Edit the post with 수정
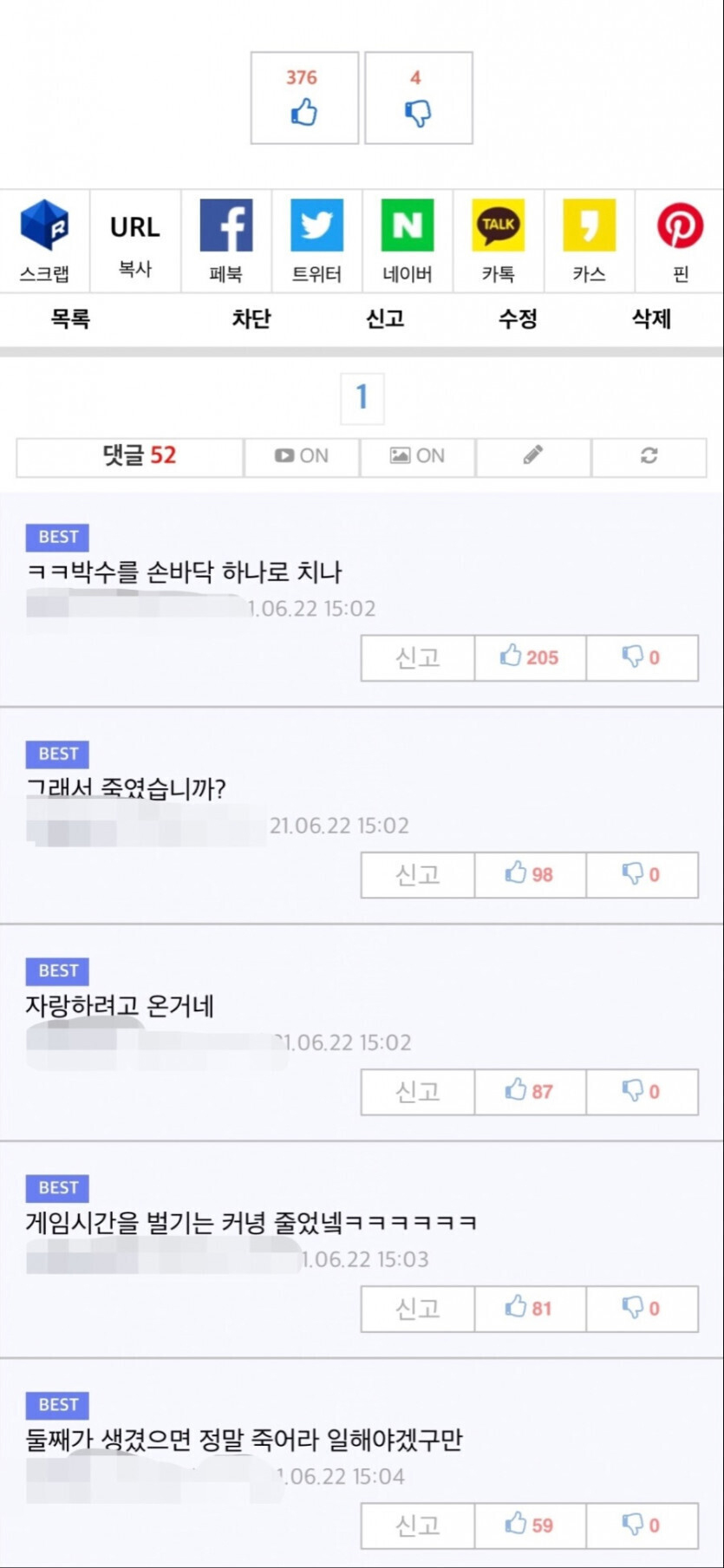Viewport: 724px width, 1568px height. tap(518, 319)
